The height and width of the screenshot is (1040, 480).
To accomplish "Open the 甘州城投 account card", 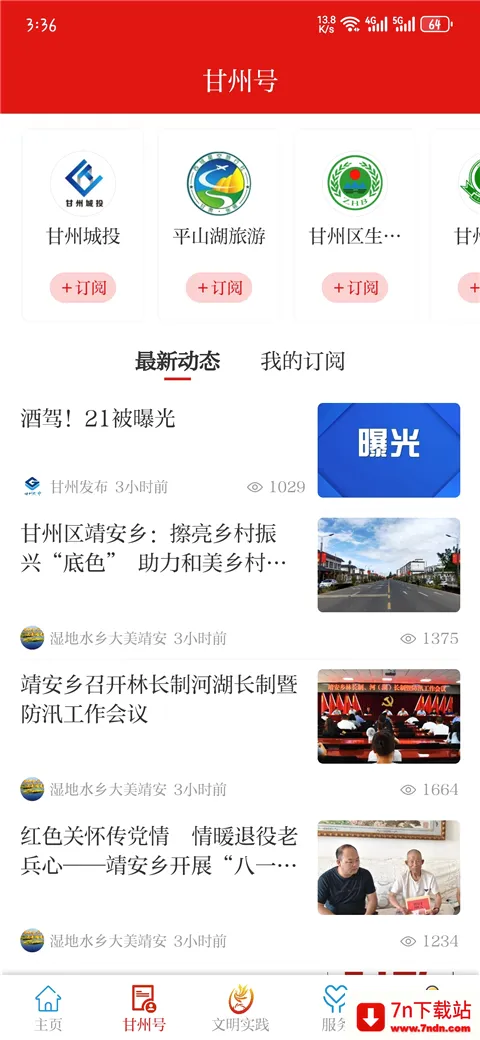I will pos(83,225).
